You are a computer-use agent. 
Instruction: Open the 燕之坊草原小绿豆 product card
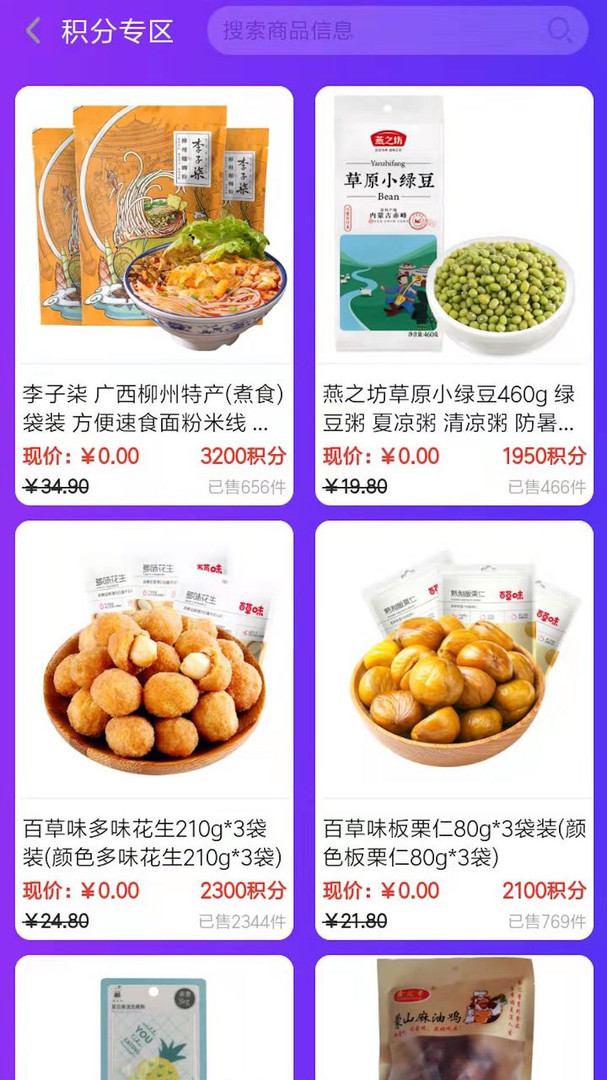(x=454, y=295)
